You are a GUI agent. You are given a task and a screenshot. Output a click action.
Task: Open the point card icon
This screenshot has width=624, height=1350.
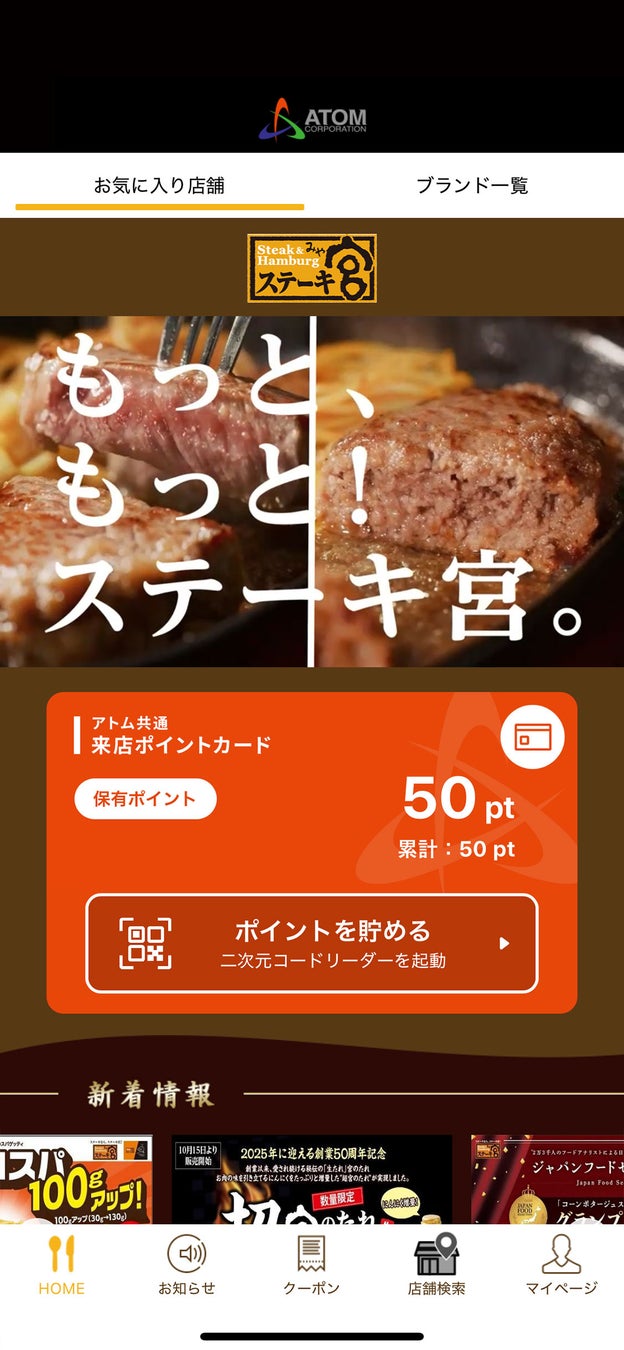[532, 737]
